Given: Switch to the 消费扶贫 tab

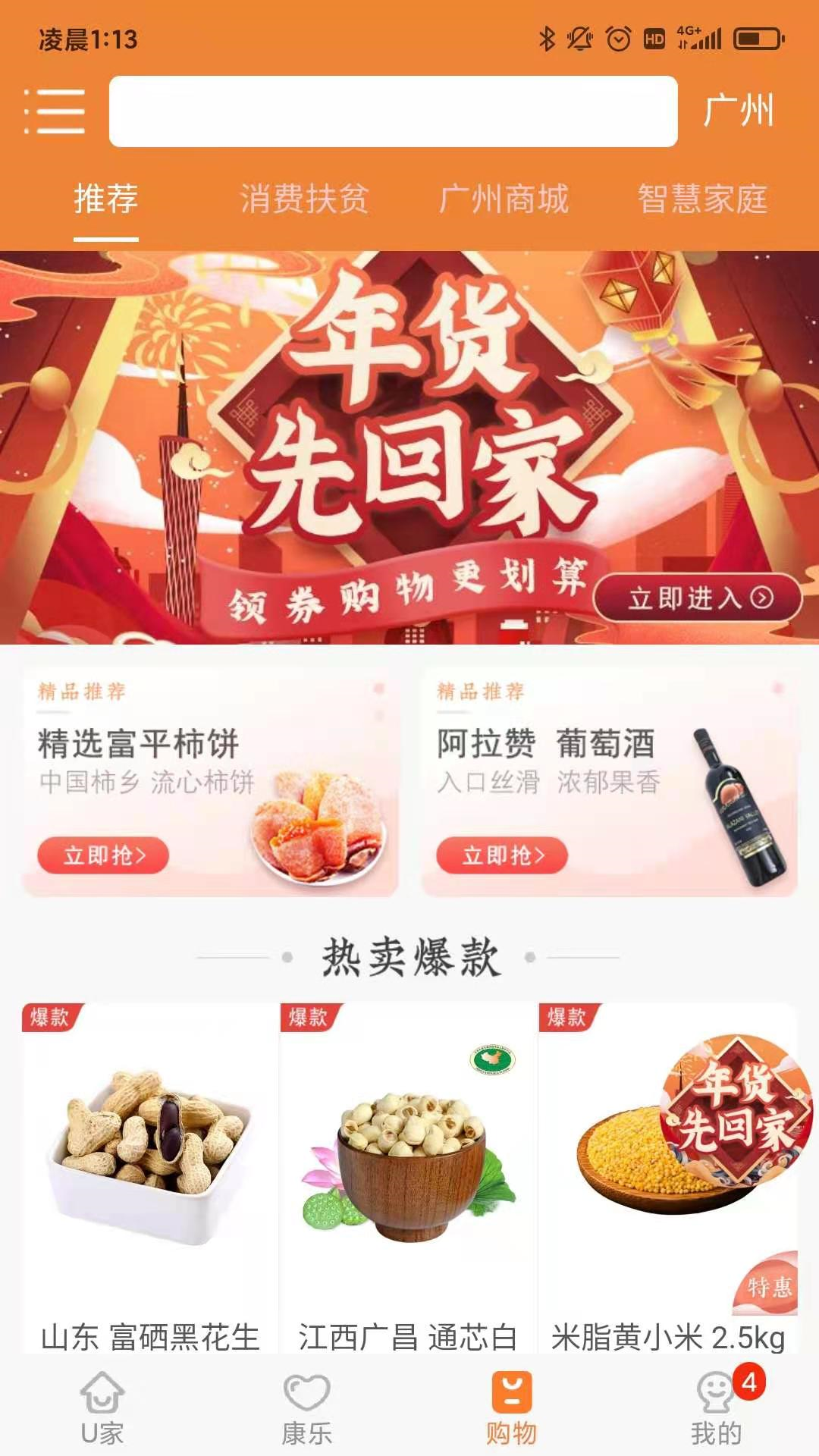Looking at the screenshot, I should coord(304,199).
